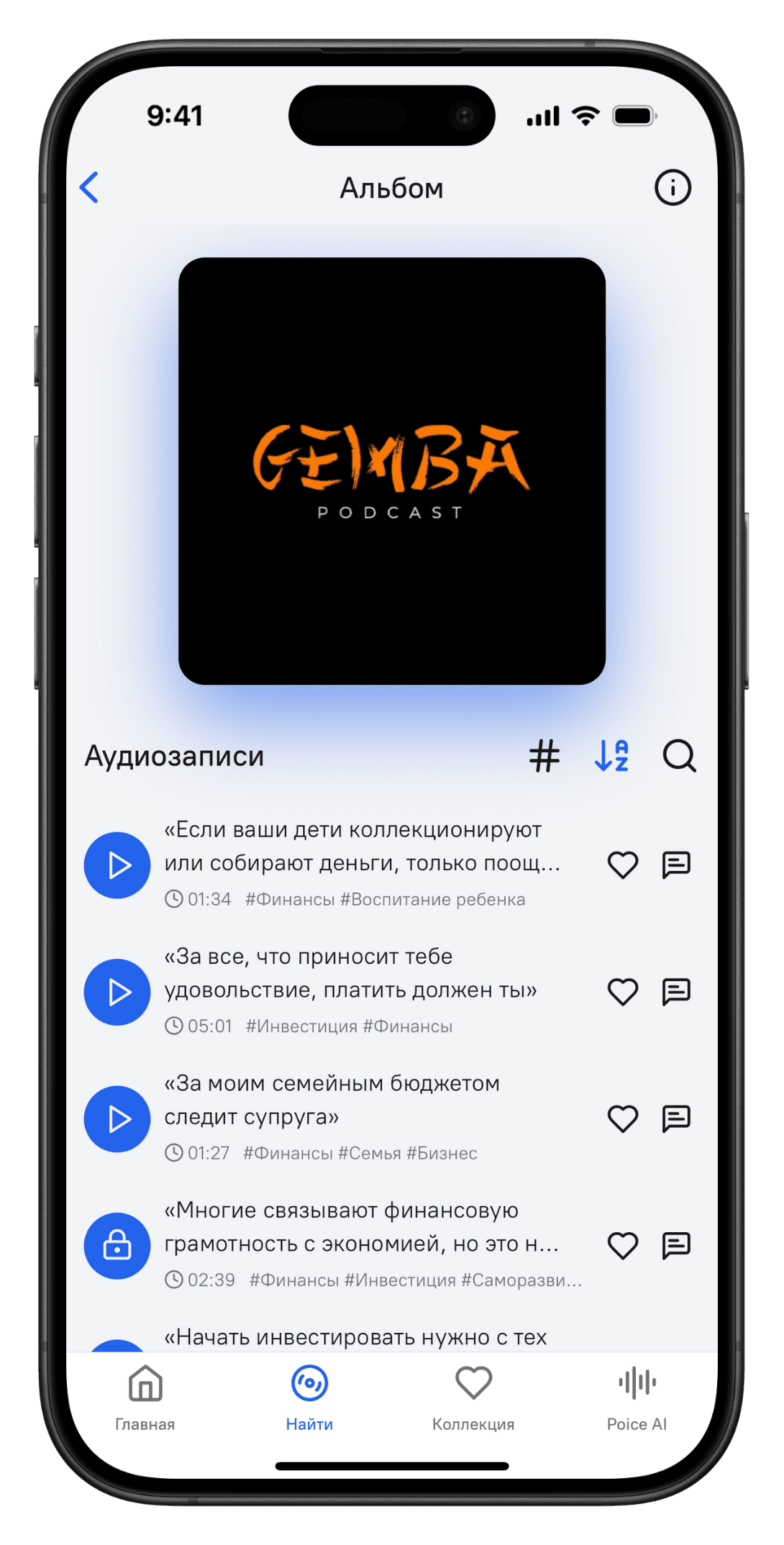Screen dimensions: 784x1545
Task: Search within audio recordings
Action: click(x=679, y=756)
